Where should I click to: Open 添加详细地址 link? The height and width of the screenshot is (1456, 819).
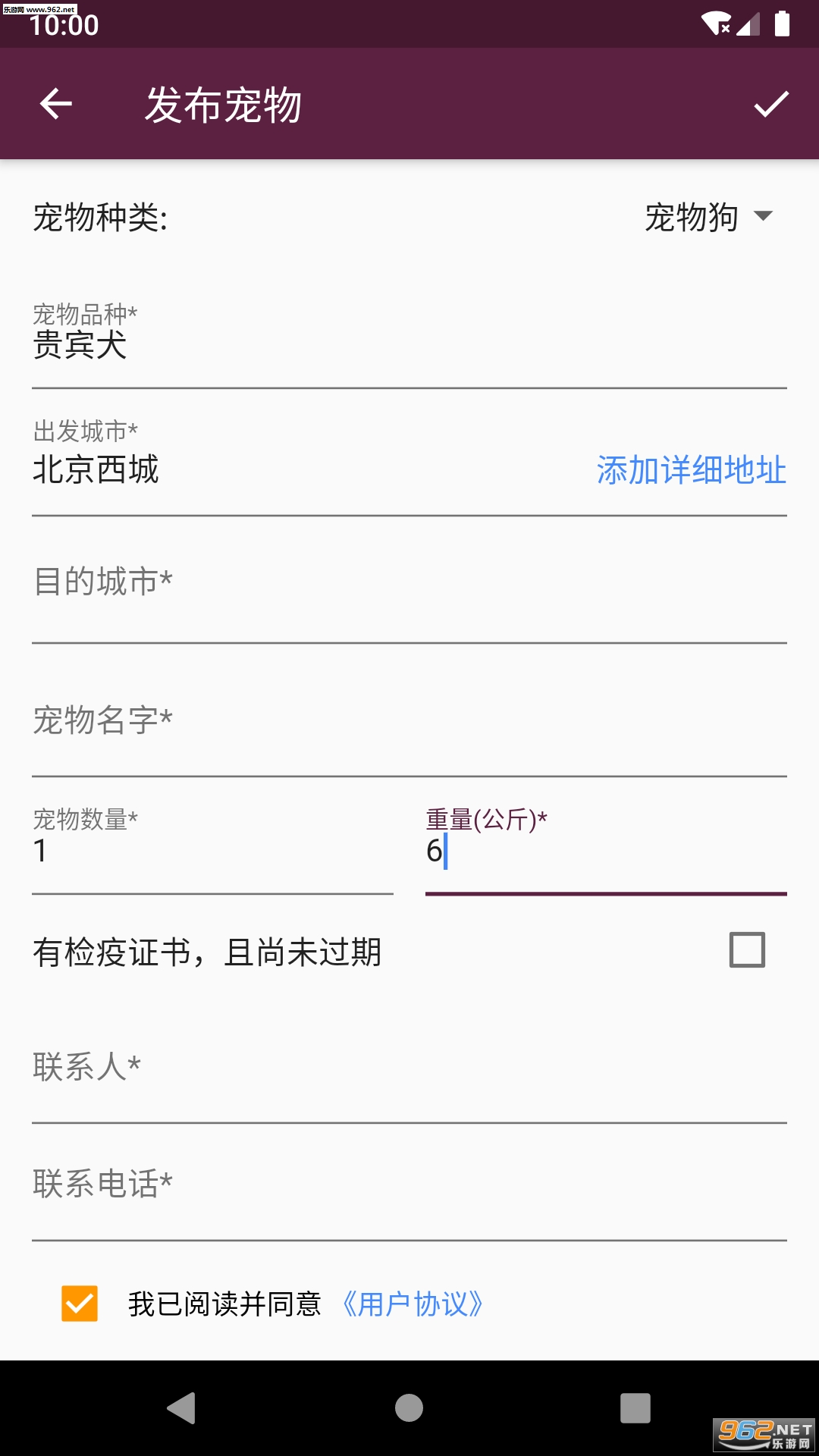pos(691,470)
